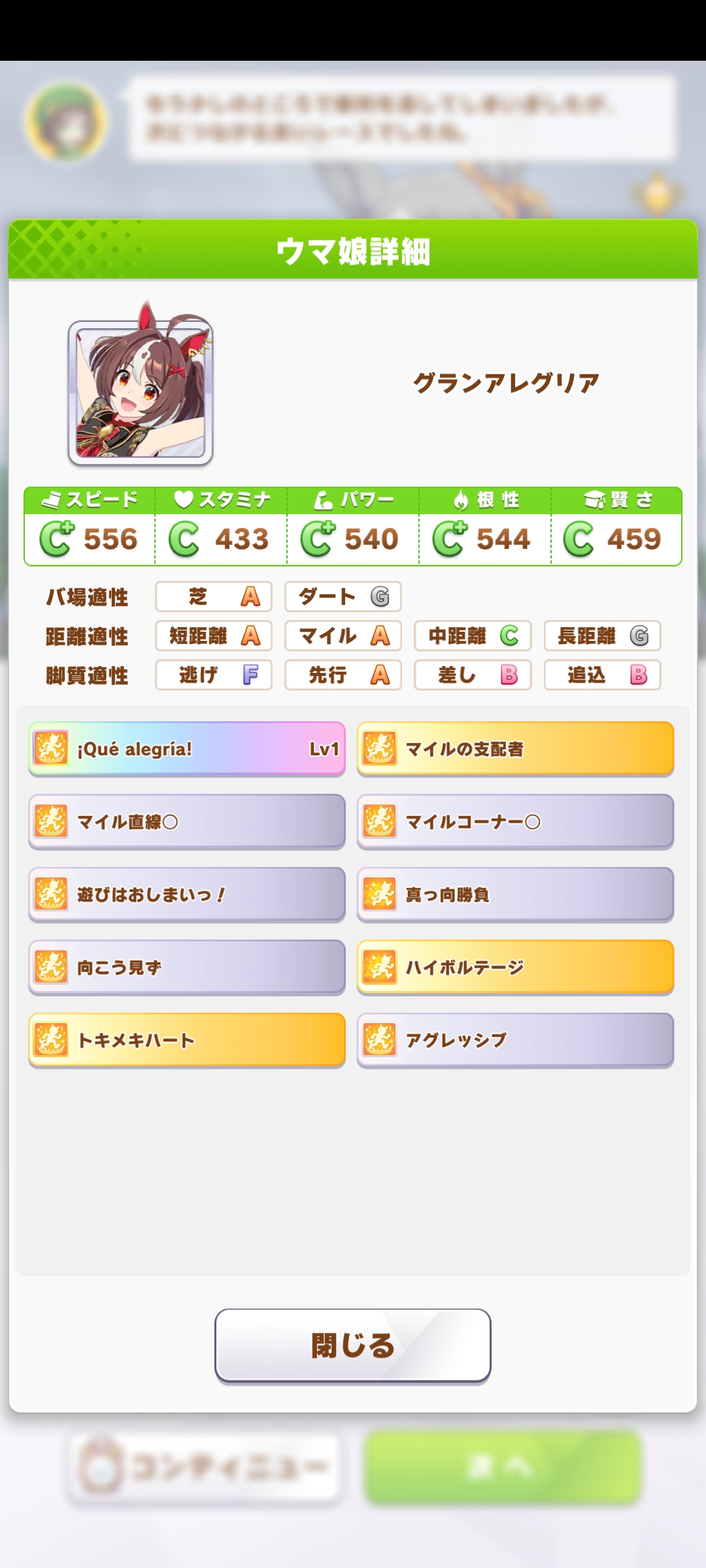
Task: Open the マイルの支配者 skill
Action: pos(515,749)
